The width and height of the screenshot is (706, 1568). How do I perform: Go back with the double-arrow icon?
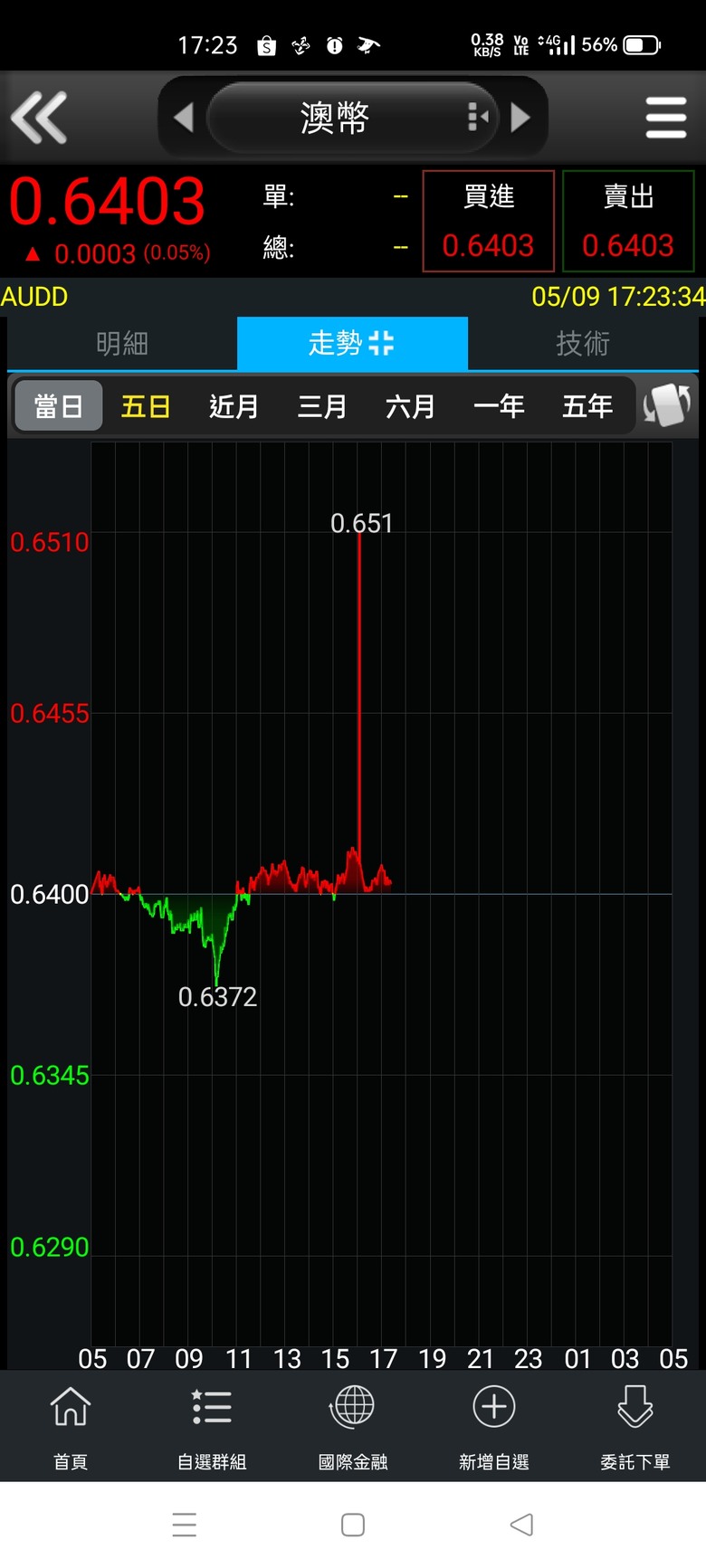(x=39, y=118)
